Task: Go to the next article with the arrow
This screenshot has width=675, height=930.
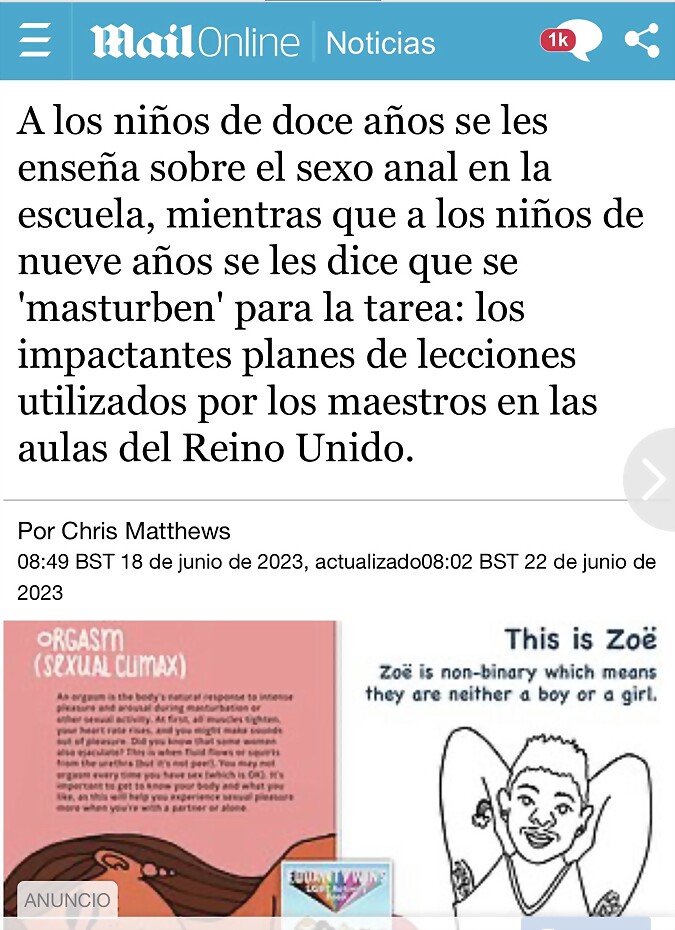Action: coord(653,479)
